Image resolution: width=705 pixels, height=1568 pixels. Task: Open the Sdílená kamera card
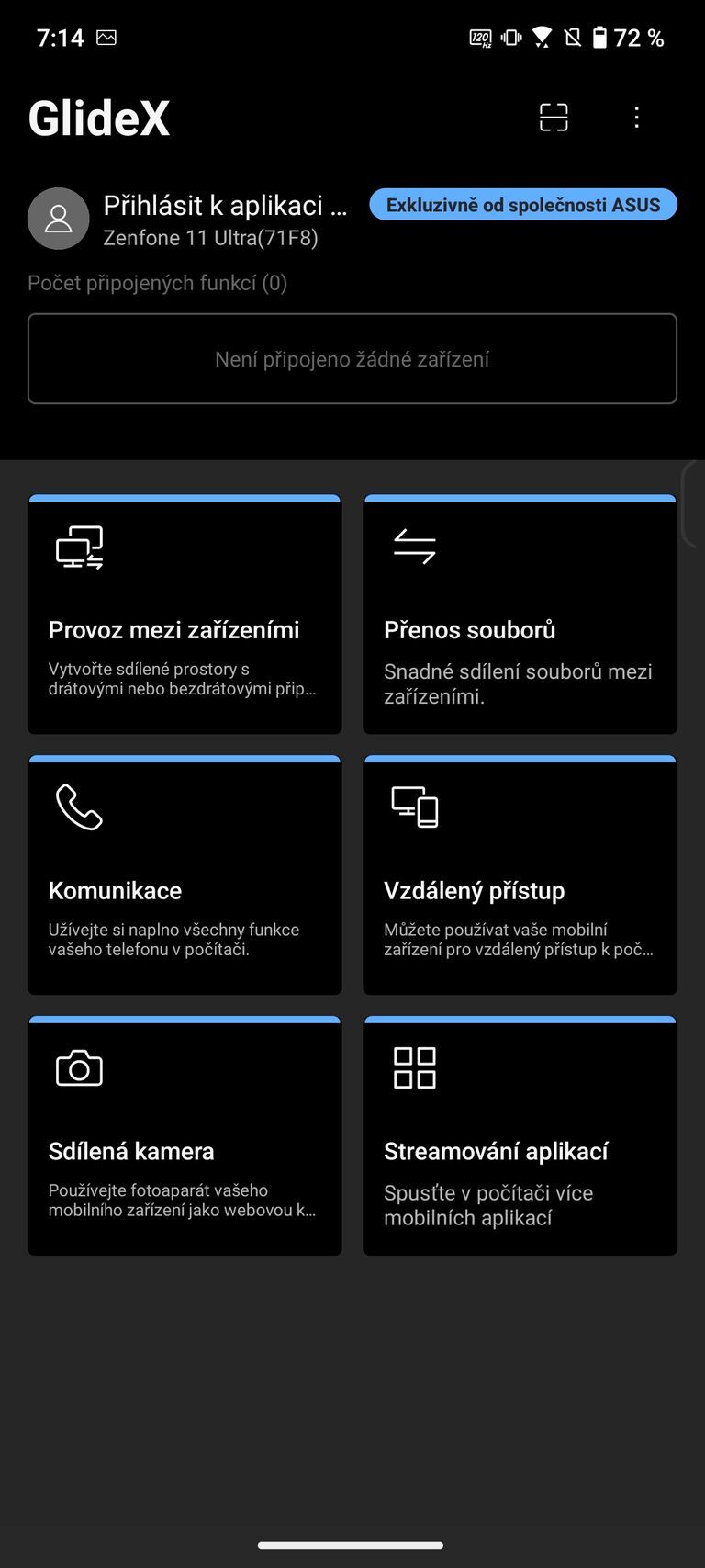pos(185,1136)
